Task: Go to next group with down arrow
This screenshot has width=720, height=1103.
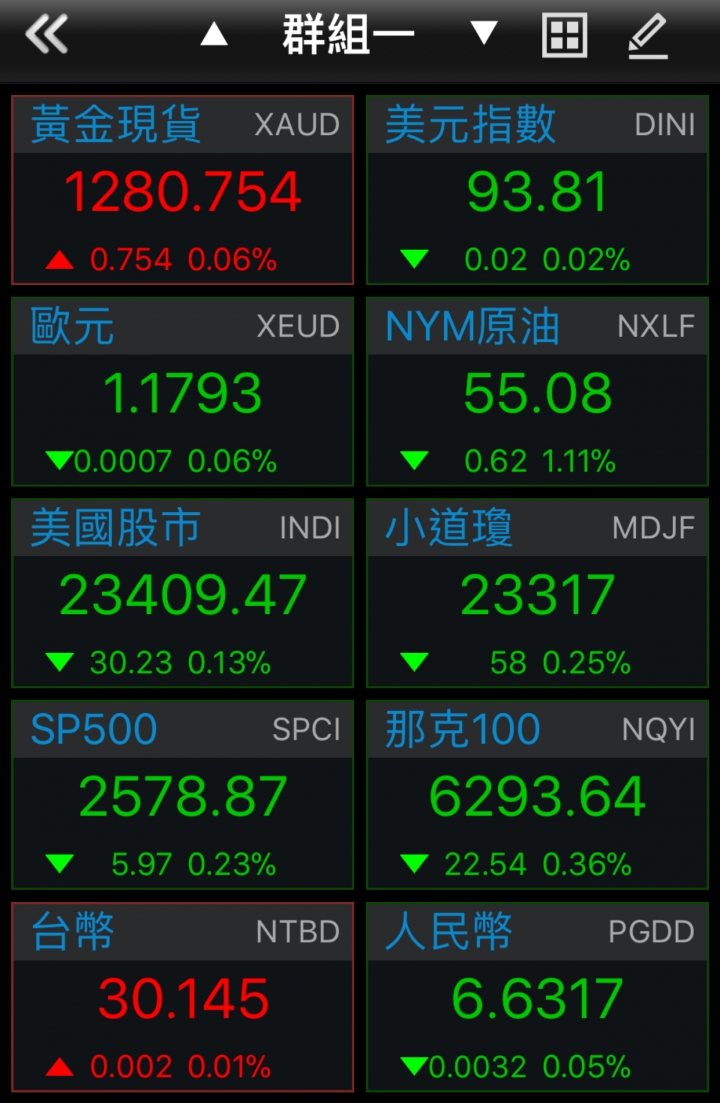Action: (x=484, y=35)
